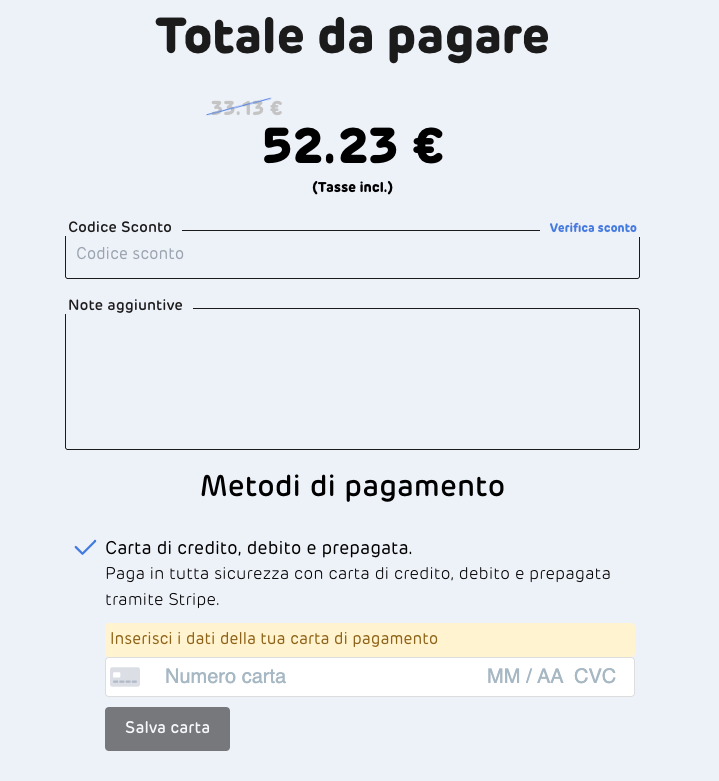Tap the Verifica sconto link
This screenshot has width=719, height=781.
click(x=593, y=228)
